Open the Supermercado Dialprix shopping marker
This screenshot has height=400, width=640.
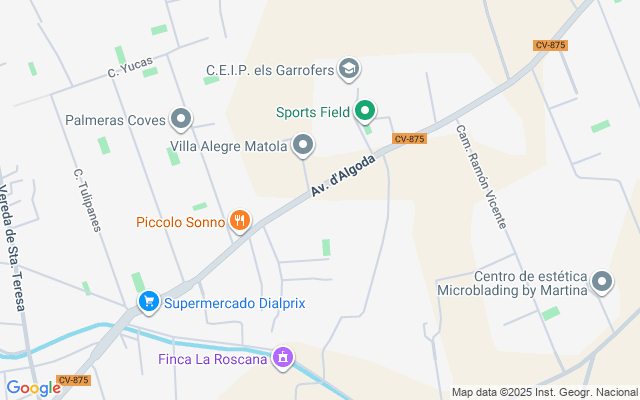[148, 301]
